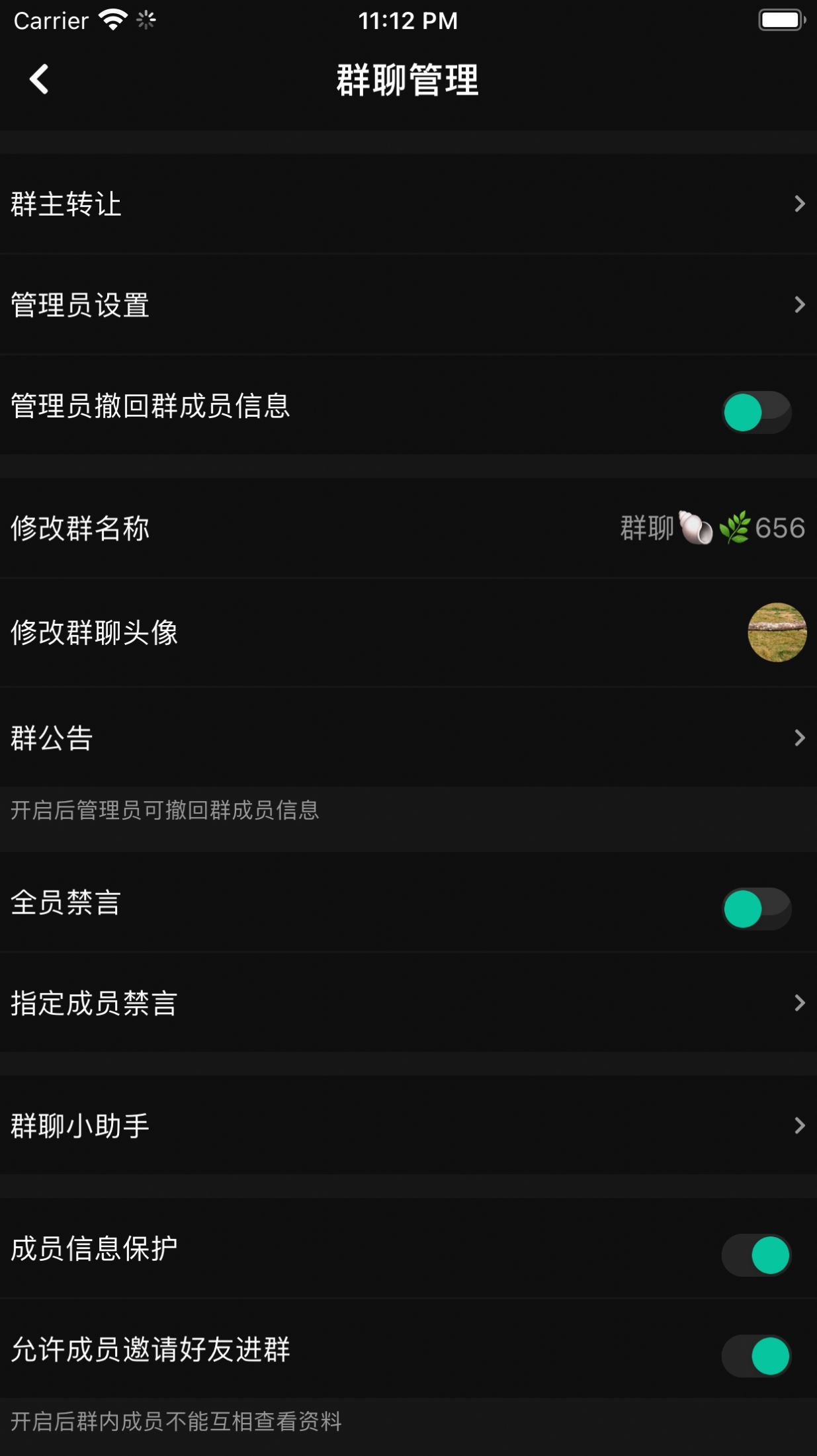The width and height of the screenshot is (817, 1456).
Task: Turn off the 全员禁言 switch
Action: pyautogui.click(x=755, y=908)
